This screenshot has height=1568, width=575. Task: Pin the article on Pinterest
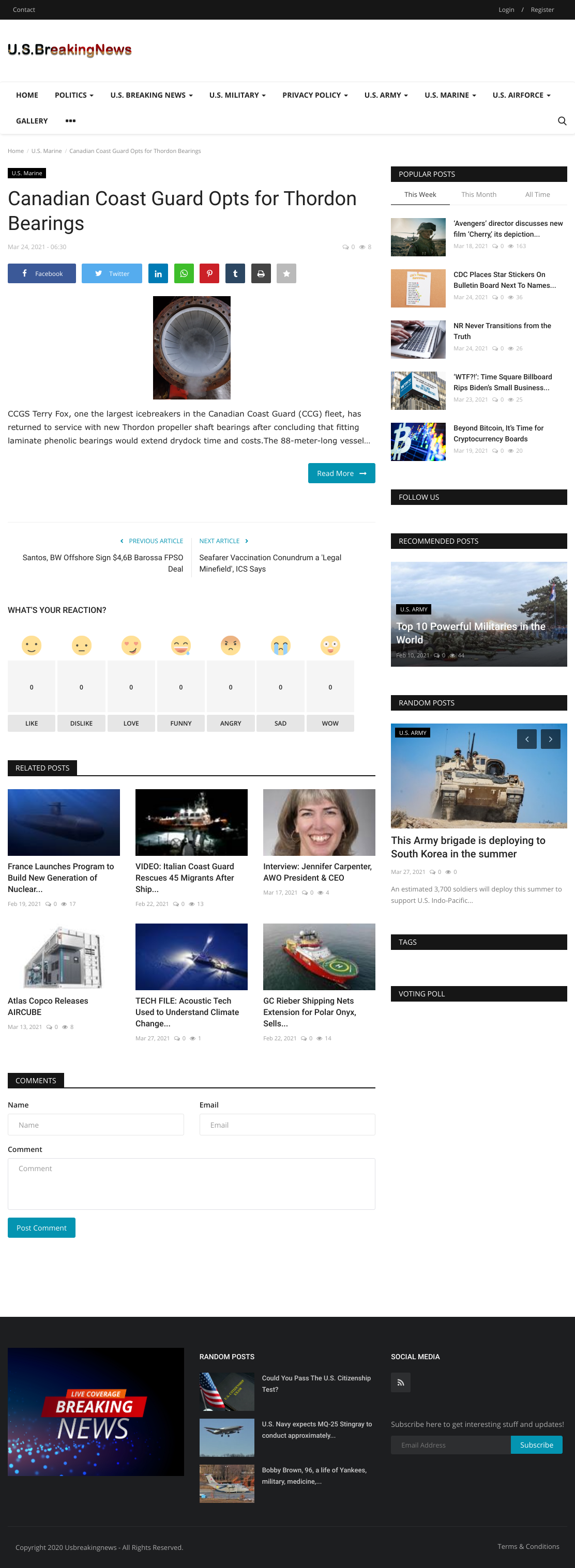[209, 273]
